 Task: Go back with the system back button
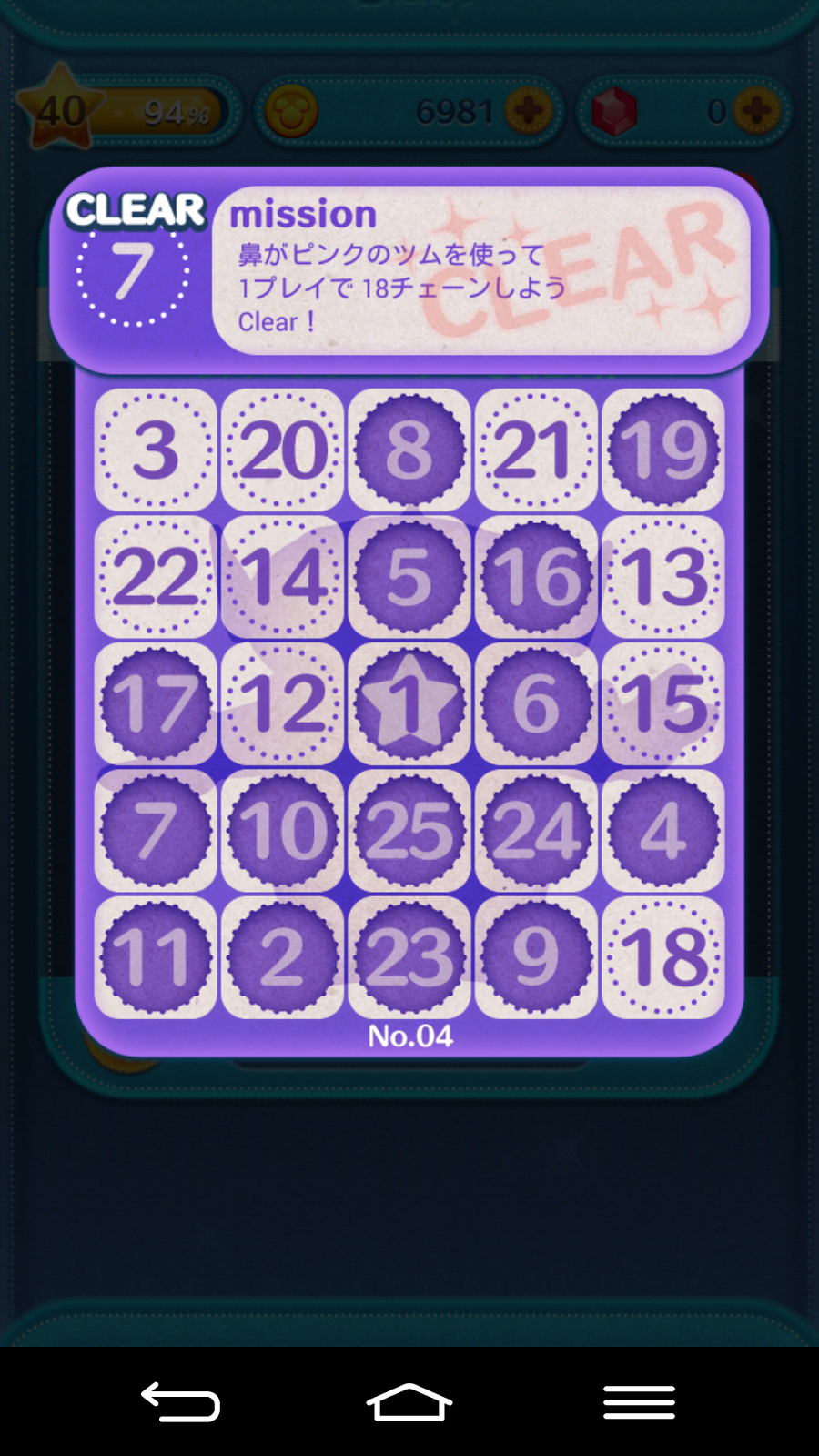[180, 1402]
